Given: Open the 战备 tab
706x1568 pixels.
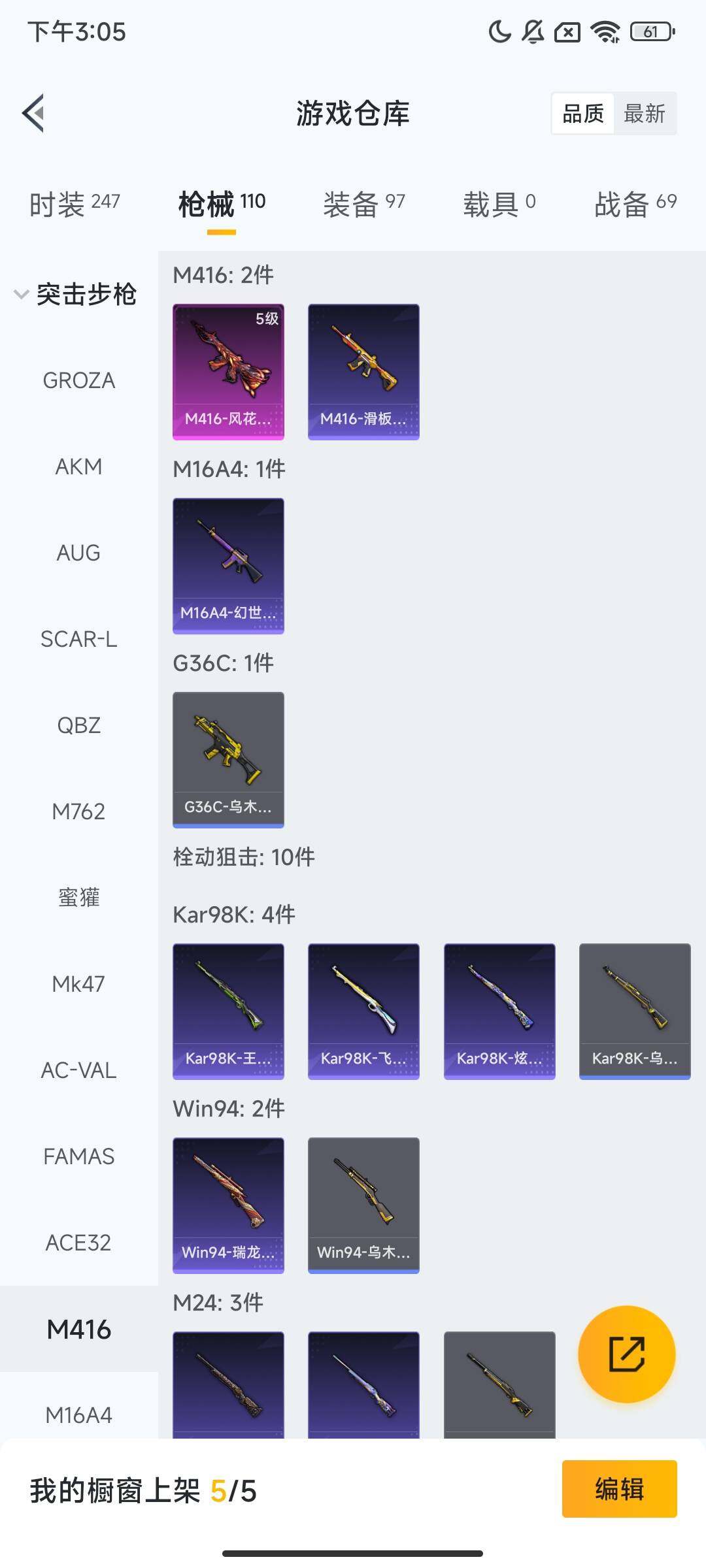Looking at the screenshot, I should tap(635, 204).
